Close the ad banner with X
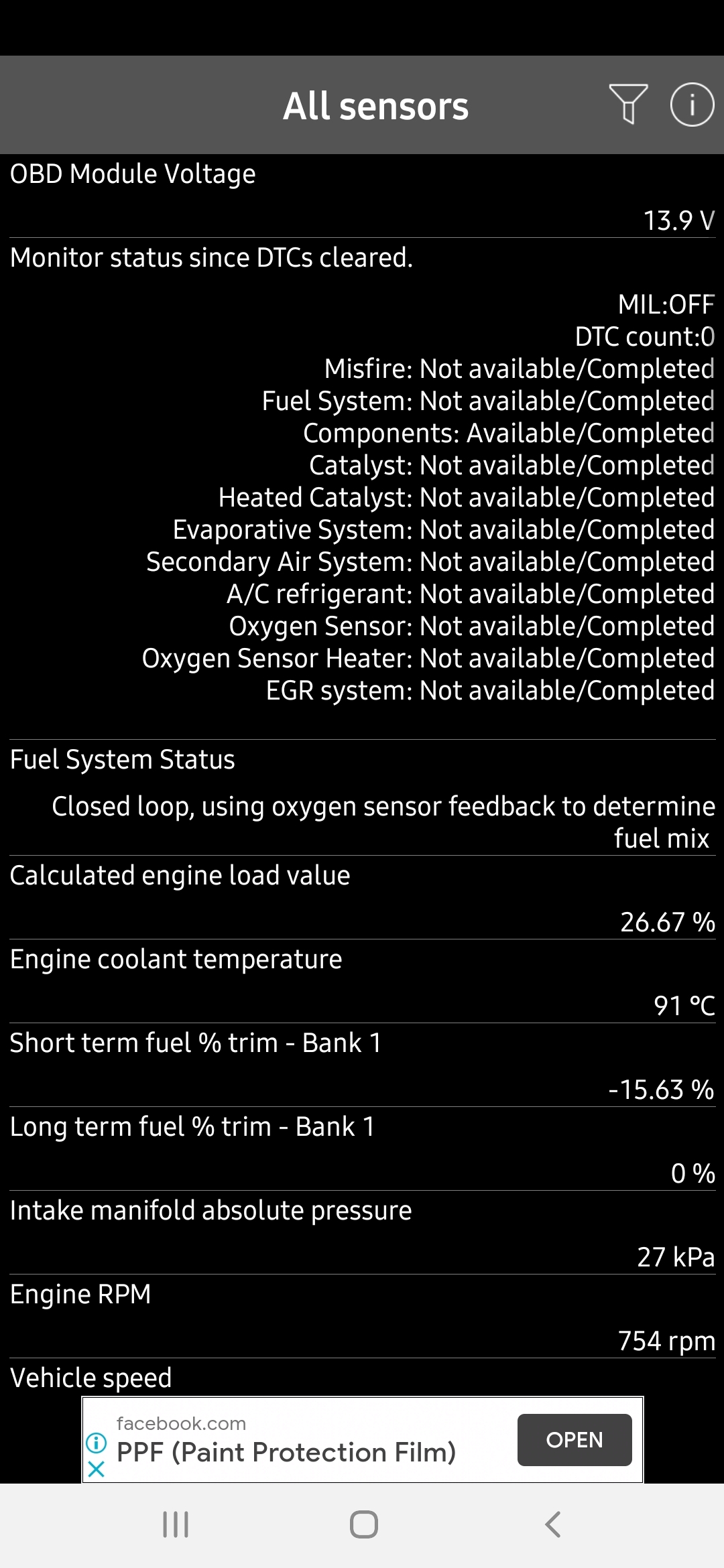Screen dimensions: 724x1568 [97, 1469]
